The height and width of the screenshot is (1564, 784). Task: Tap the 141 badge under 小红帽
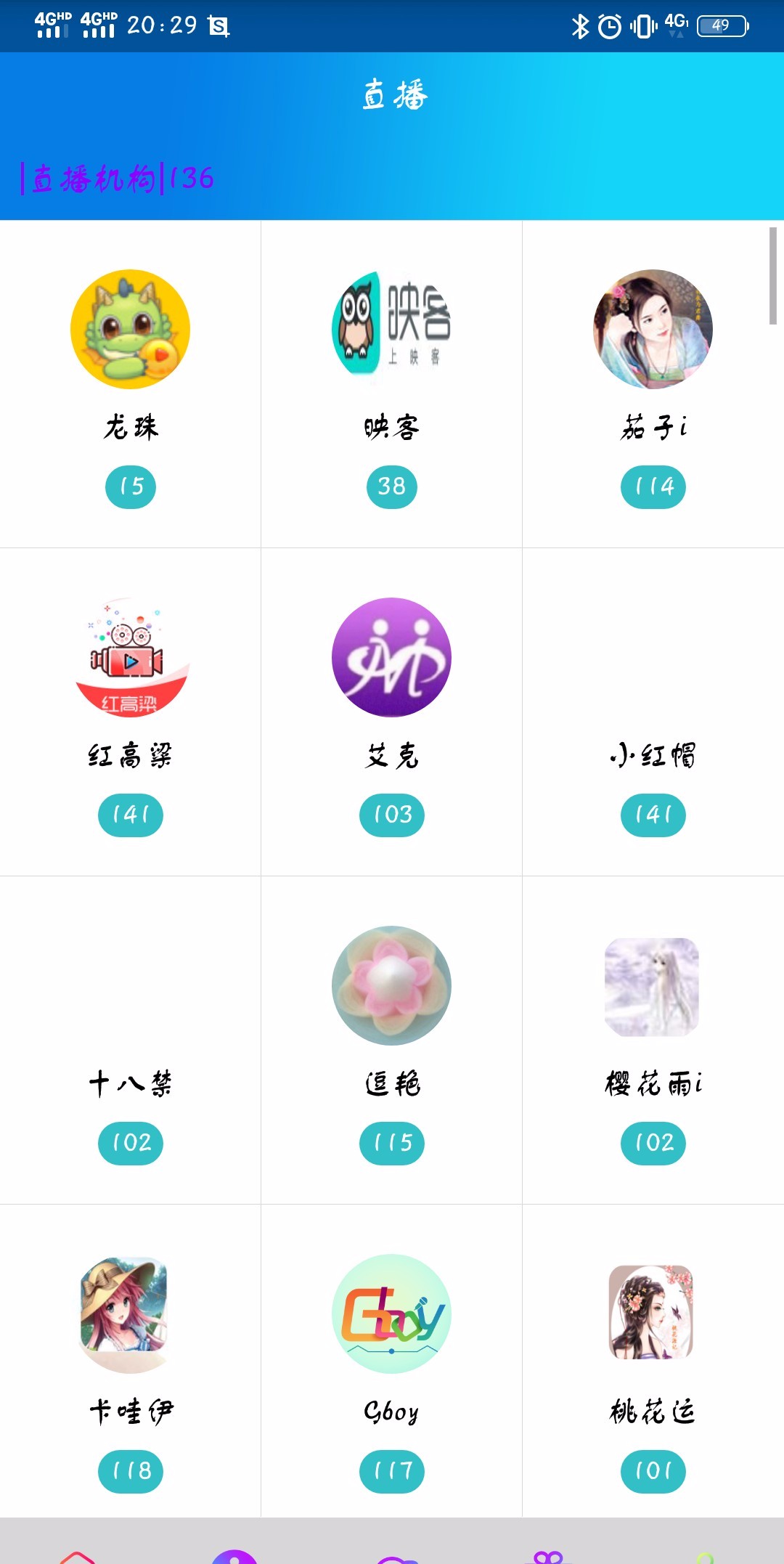tap(653, 815)
